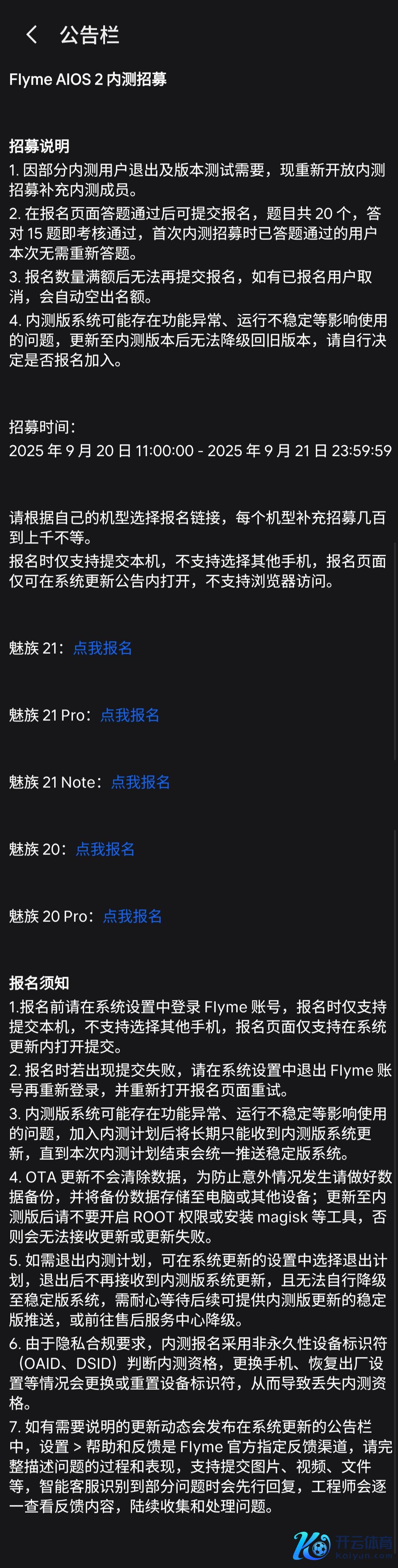Open the 点我报名 link for 魅族 21 Pro
398x1568 pixels.
[x=130, y=715]
